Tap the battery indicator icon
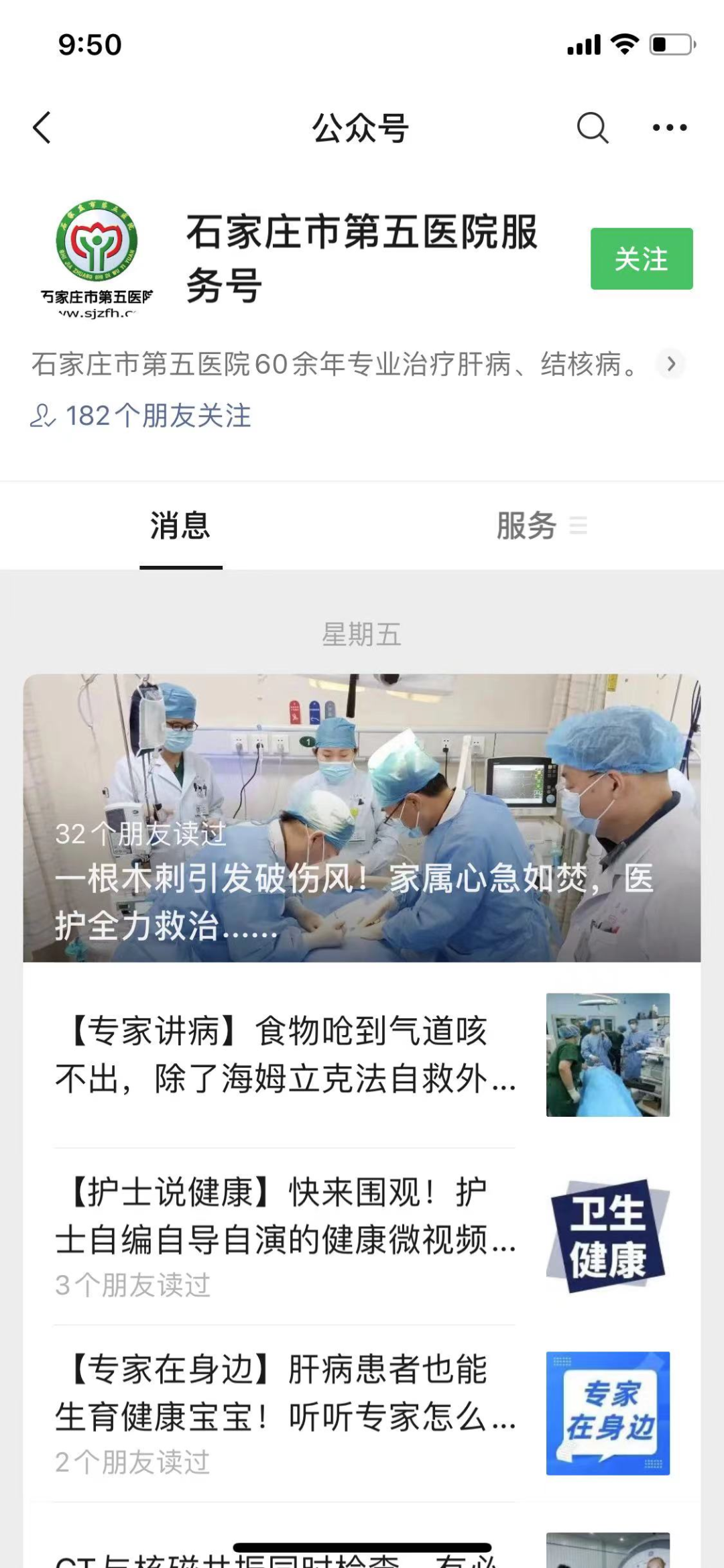724x1568 pixels. (x=670, y=44)
